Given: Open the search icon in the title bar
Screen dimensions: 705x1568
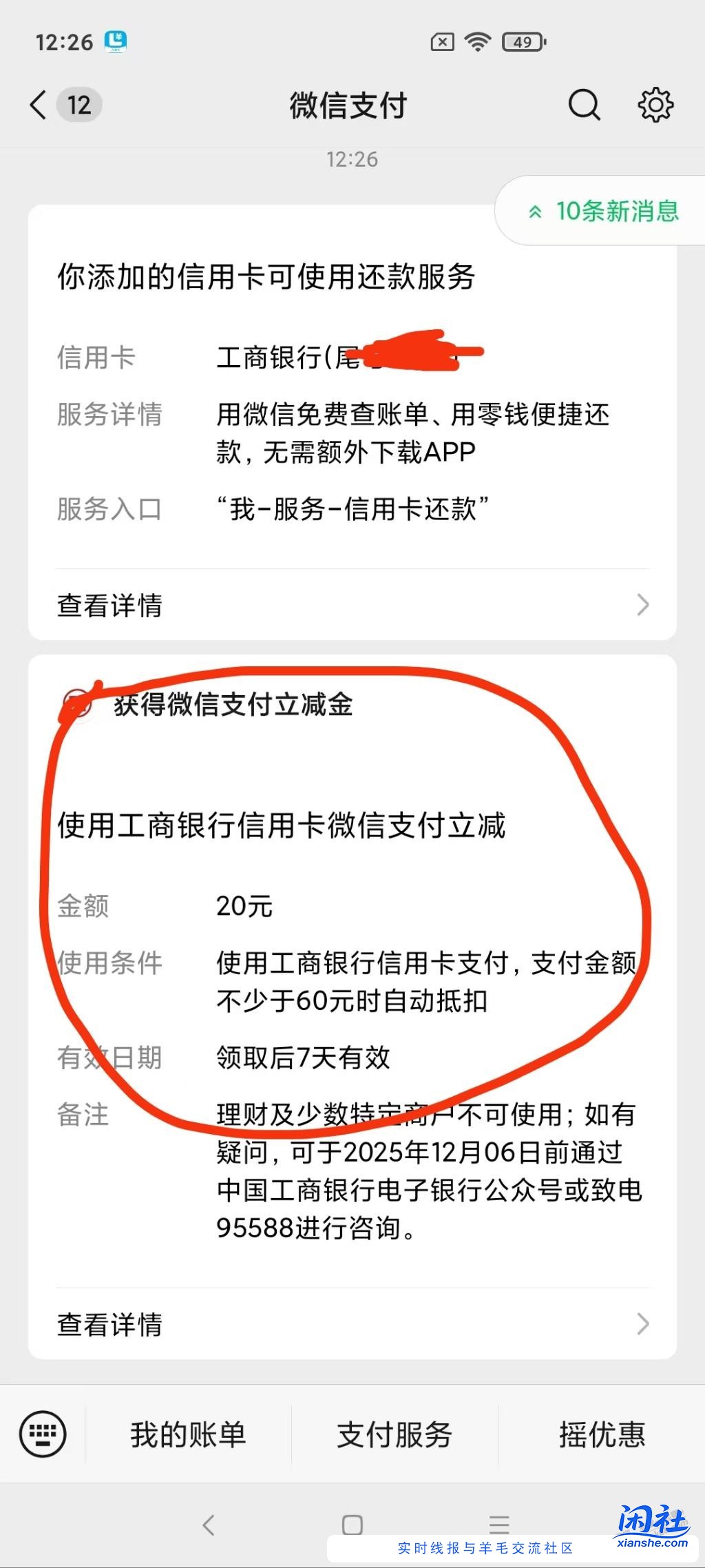Looking at the screenshot, I should click(583, 105).
